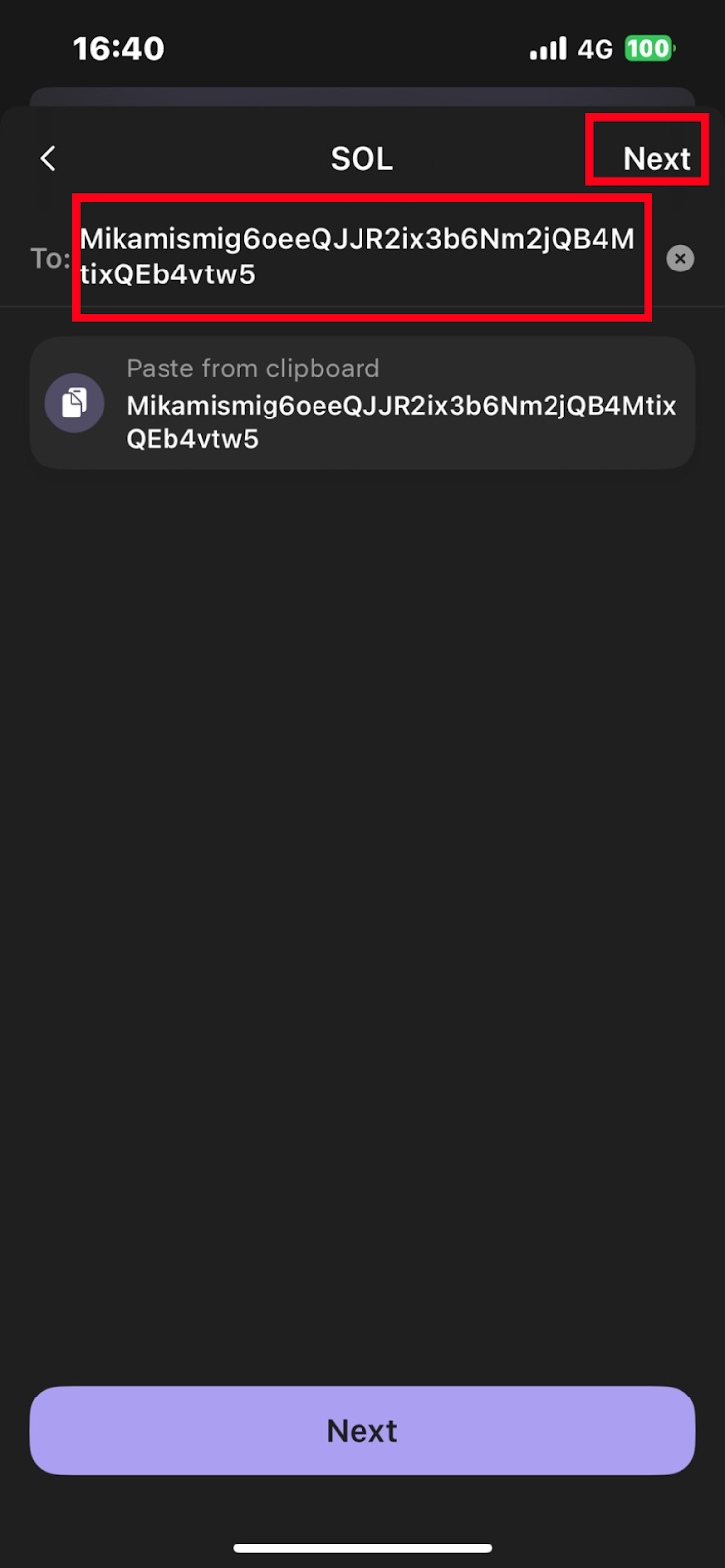
Task: Go back using the top-left arrow
Action: tap(48, 158)
